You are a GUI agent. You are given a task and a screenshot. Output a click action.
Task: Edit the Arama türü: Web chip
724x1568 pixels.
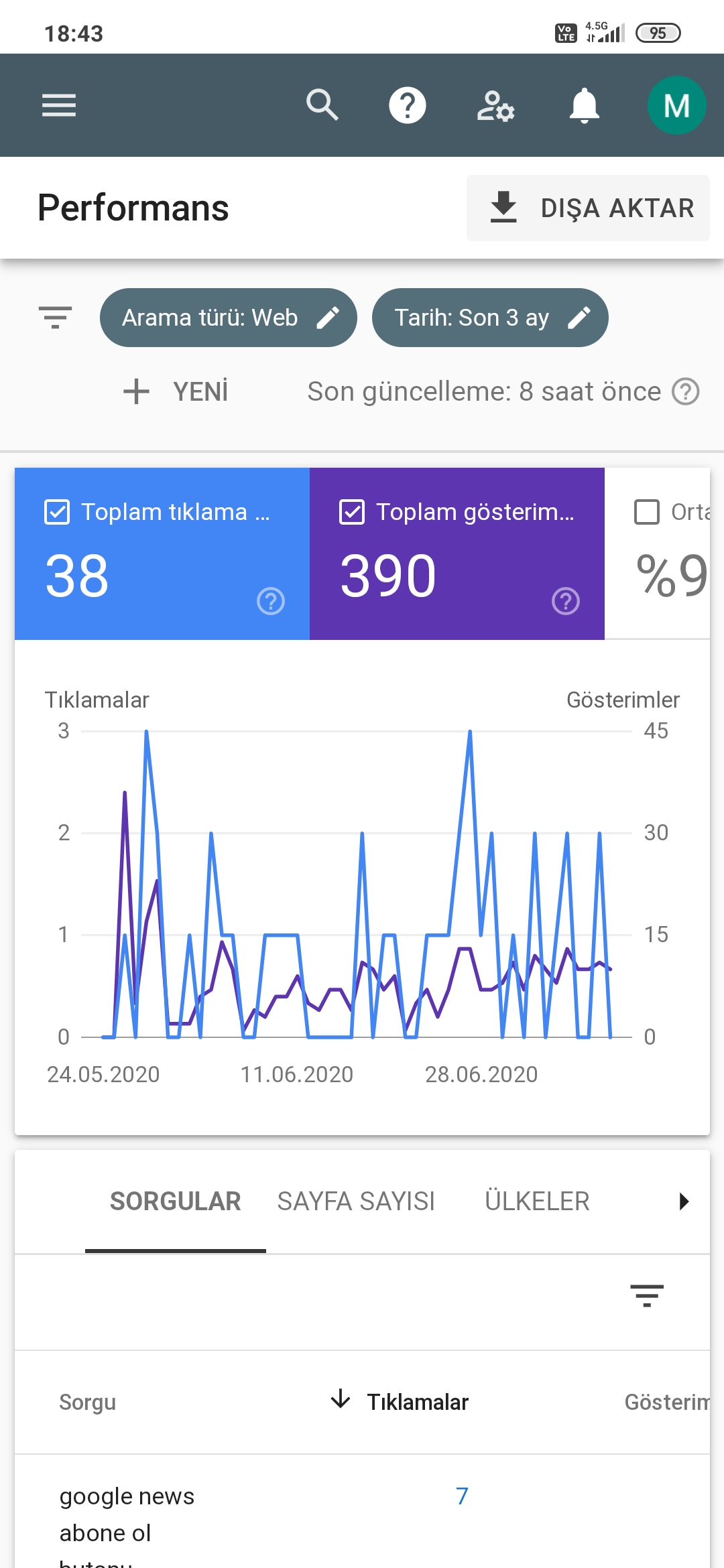tap(228, 318)
